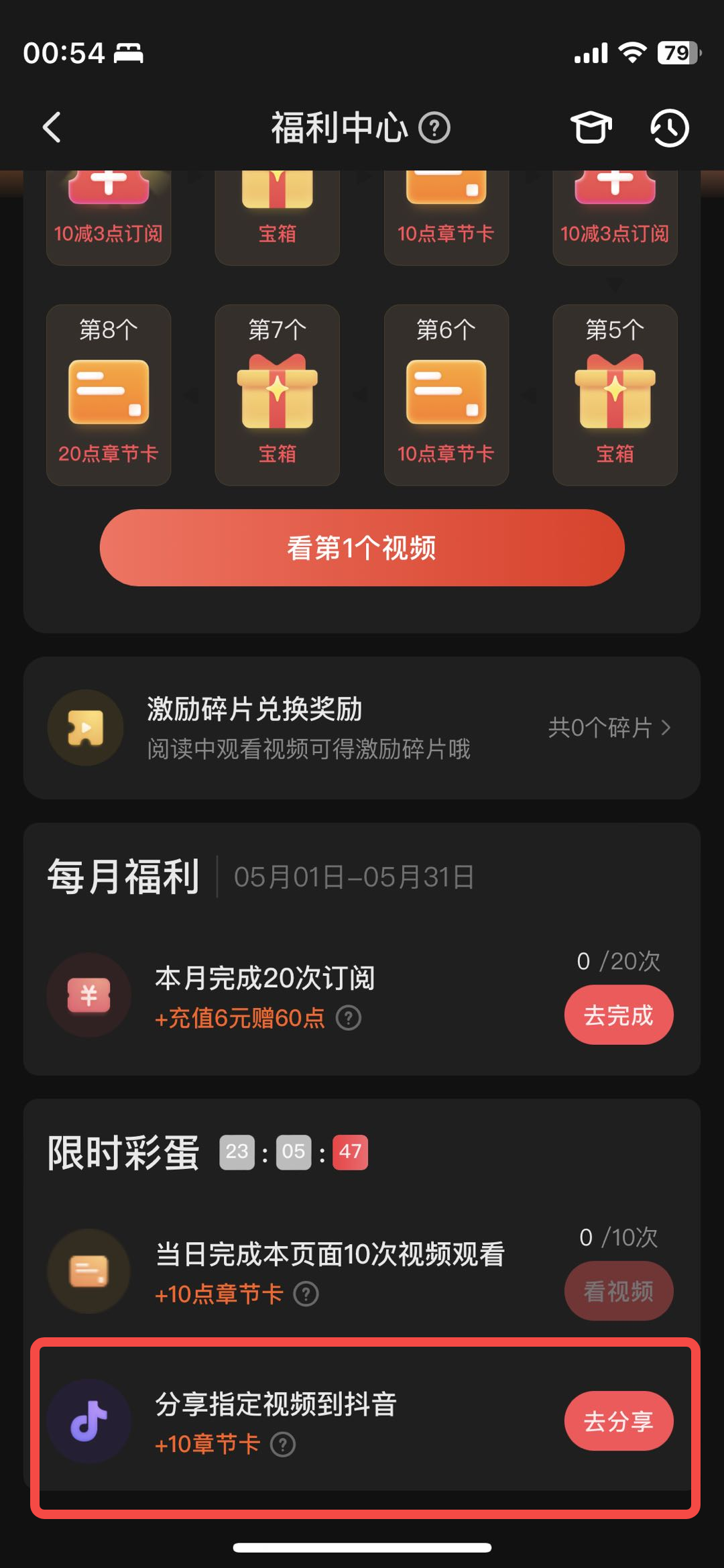Image resolution: width=724 pixels, height=1568 pixels.
Task: Open the help icon beside 福利中心 title
Action: point(434,127)
